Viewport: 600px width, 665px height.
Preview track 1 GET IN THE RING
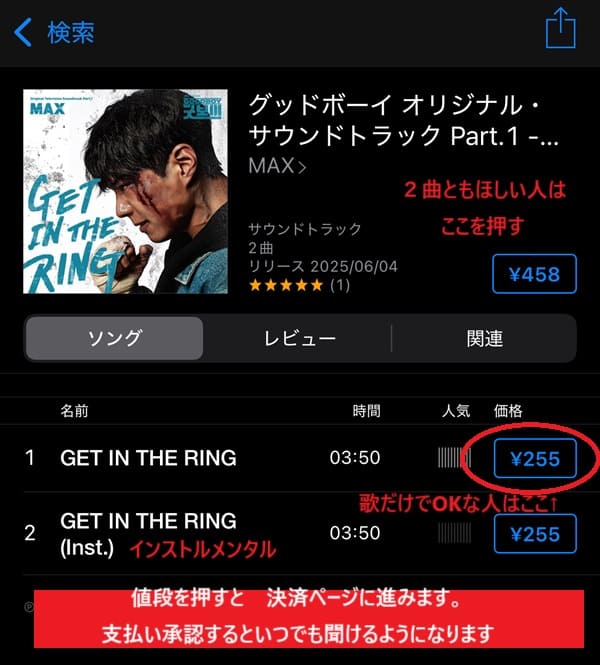point(148,458)
